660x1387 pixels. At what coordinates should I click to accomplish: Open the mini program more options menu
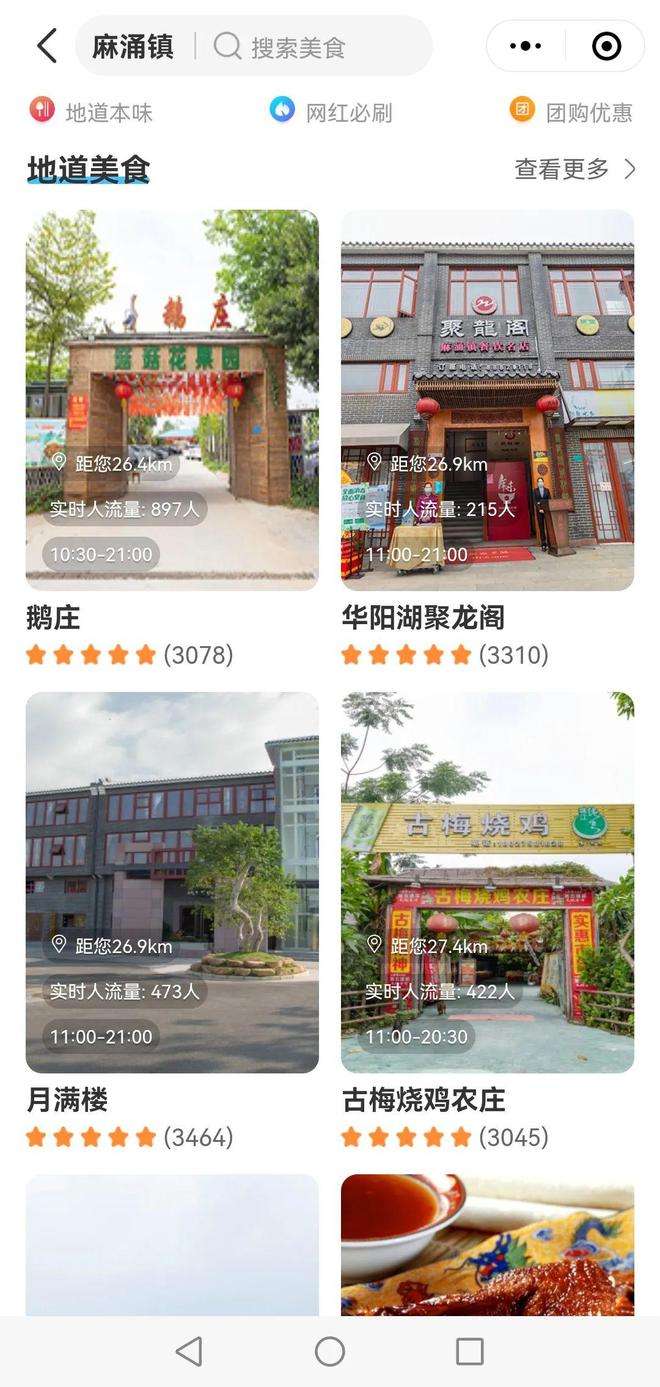[x=526, y=46]
